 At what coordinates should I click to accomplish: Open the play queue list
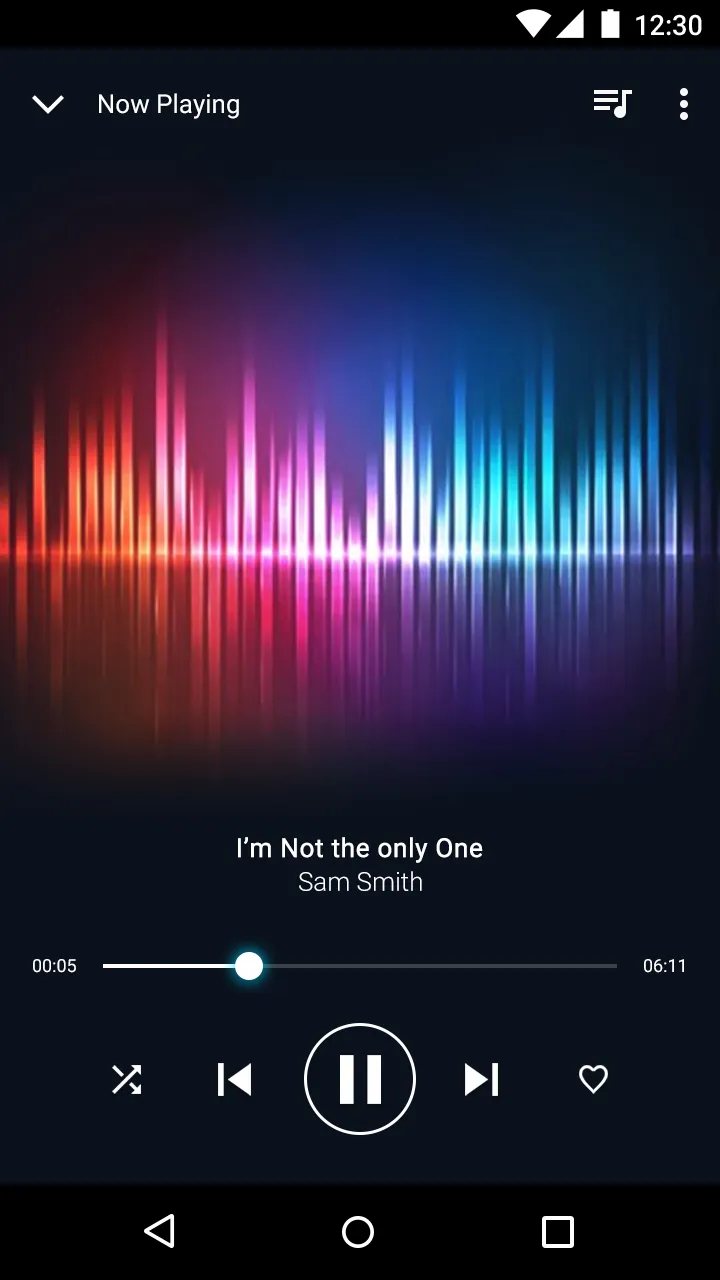(612, 103)
